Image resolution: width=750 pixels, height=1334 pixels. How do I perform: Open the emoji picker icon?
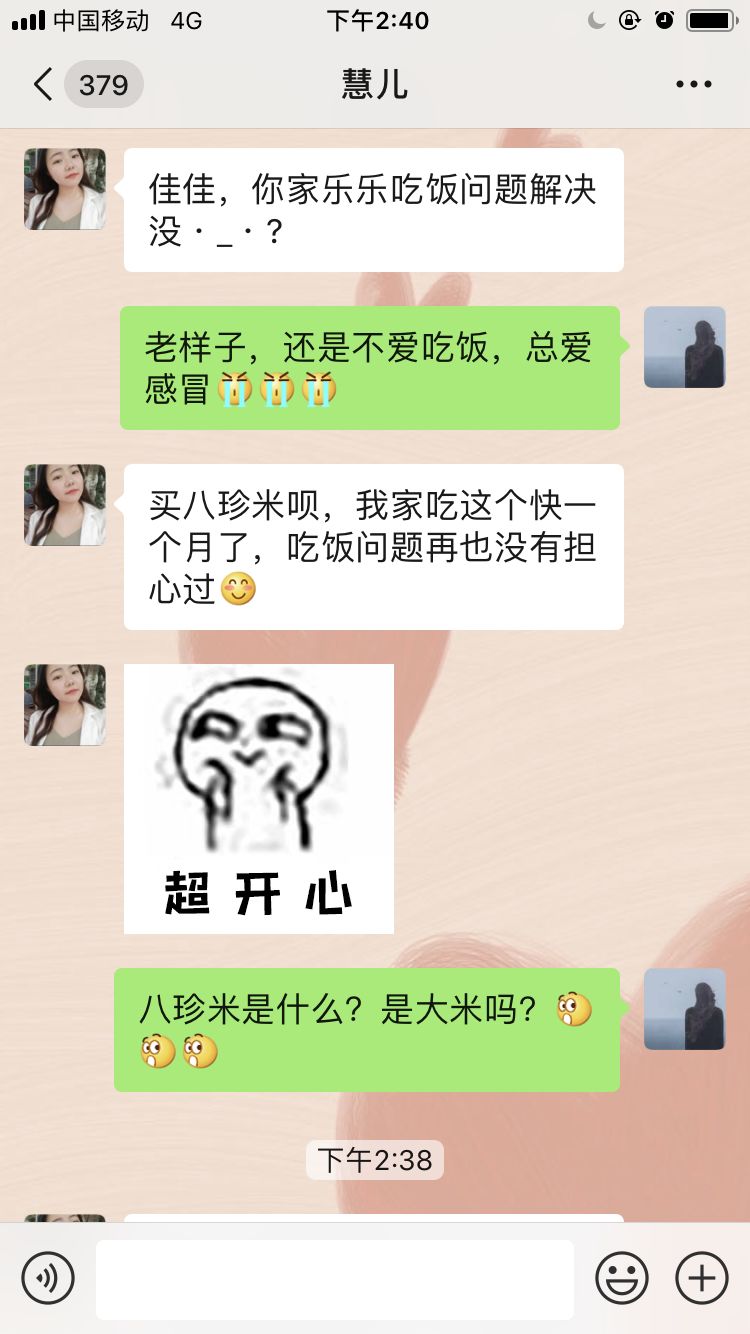pos(622,1277)
